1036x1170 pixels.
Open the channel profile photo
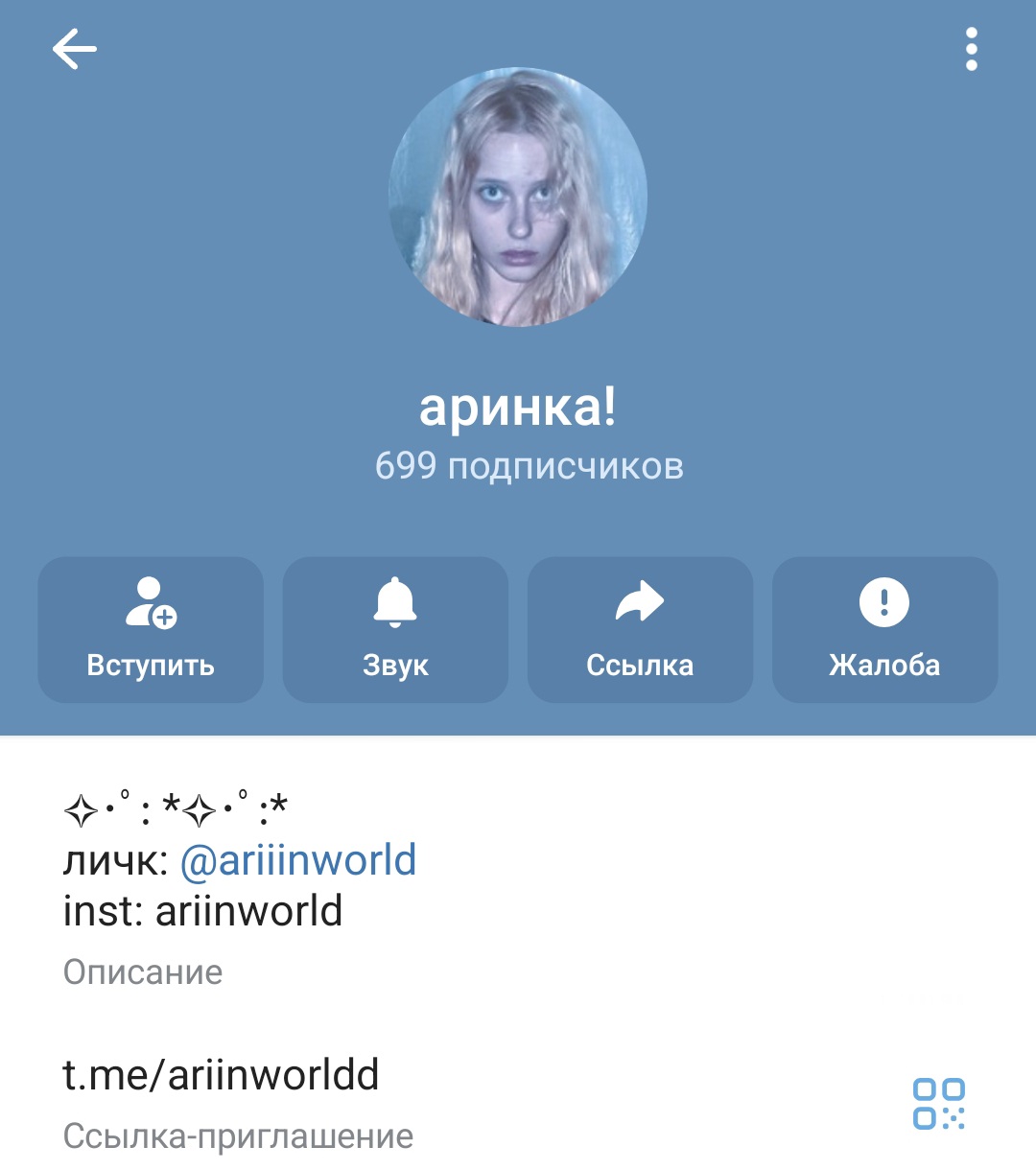[518, 198]
